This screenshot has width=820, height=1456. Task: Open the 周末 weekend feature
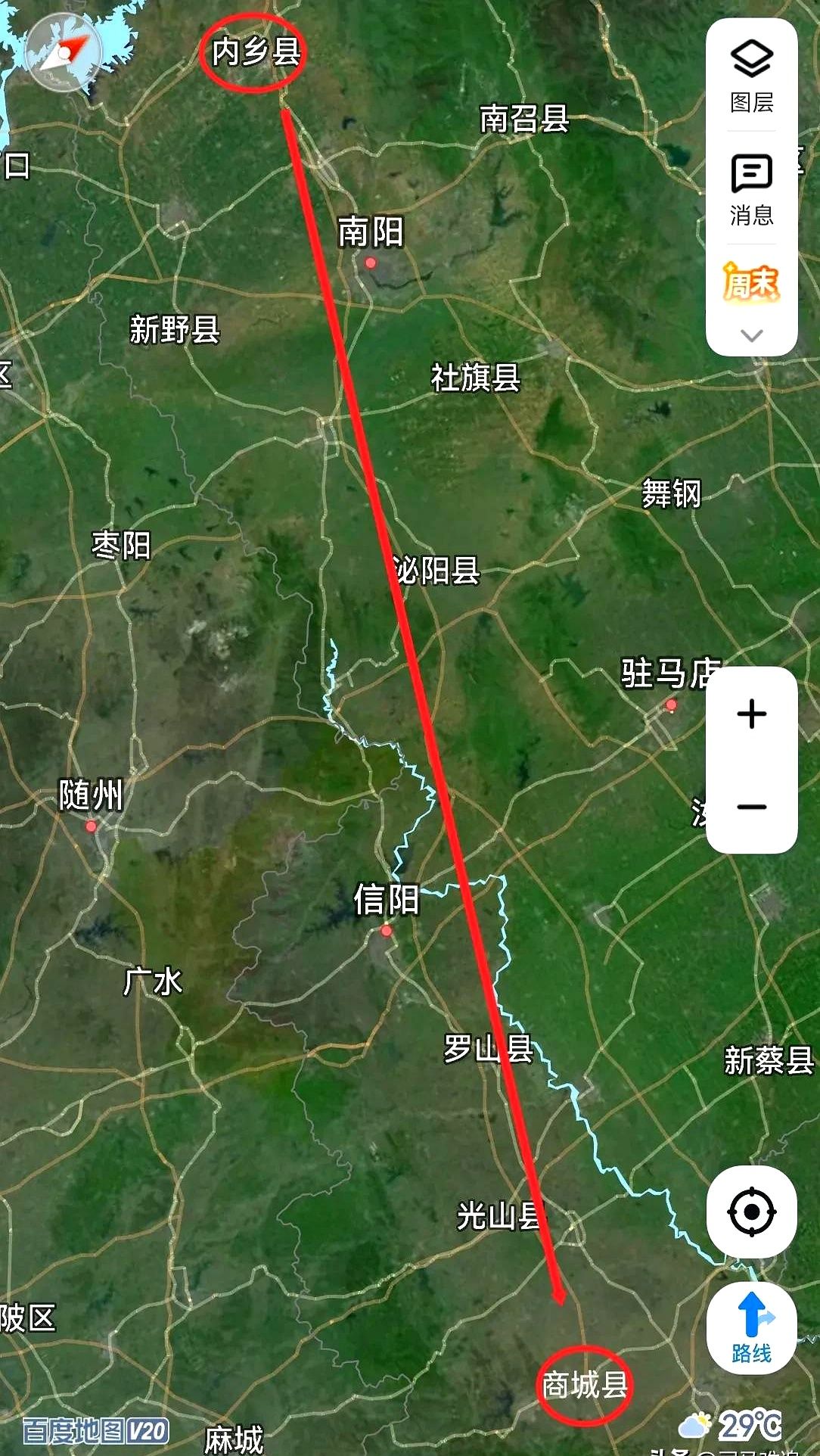tap(751, 285)
